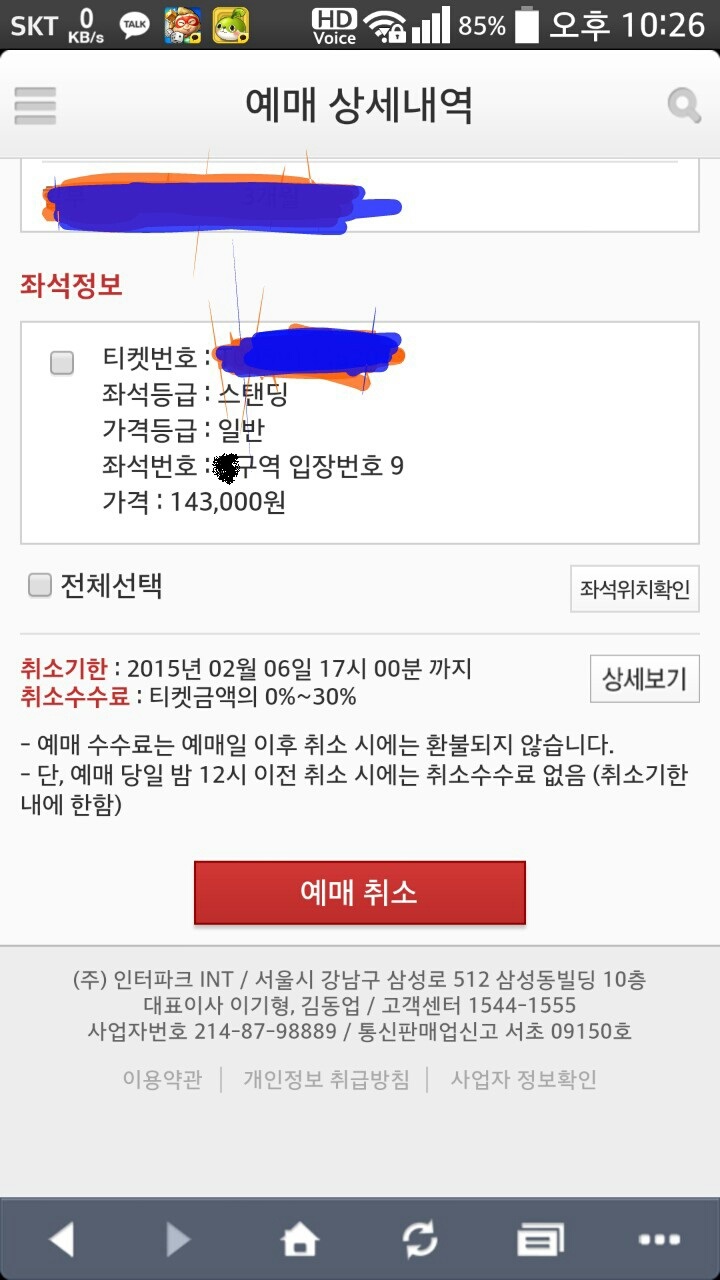Open 좌석위치확인 seat location
The height and width of the screenshot is (1280, 720).
point(635,589)
